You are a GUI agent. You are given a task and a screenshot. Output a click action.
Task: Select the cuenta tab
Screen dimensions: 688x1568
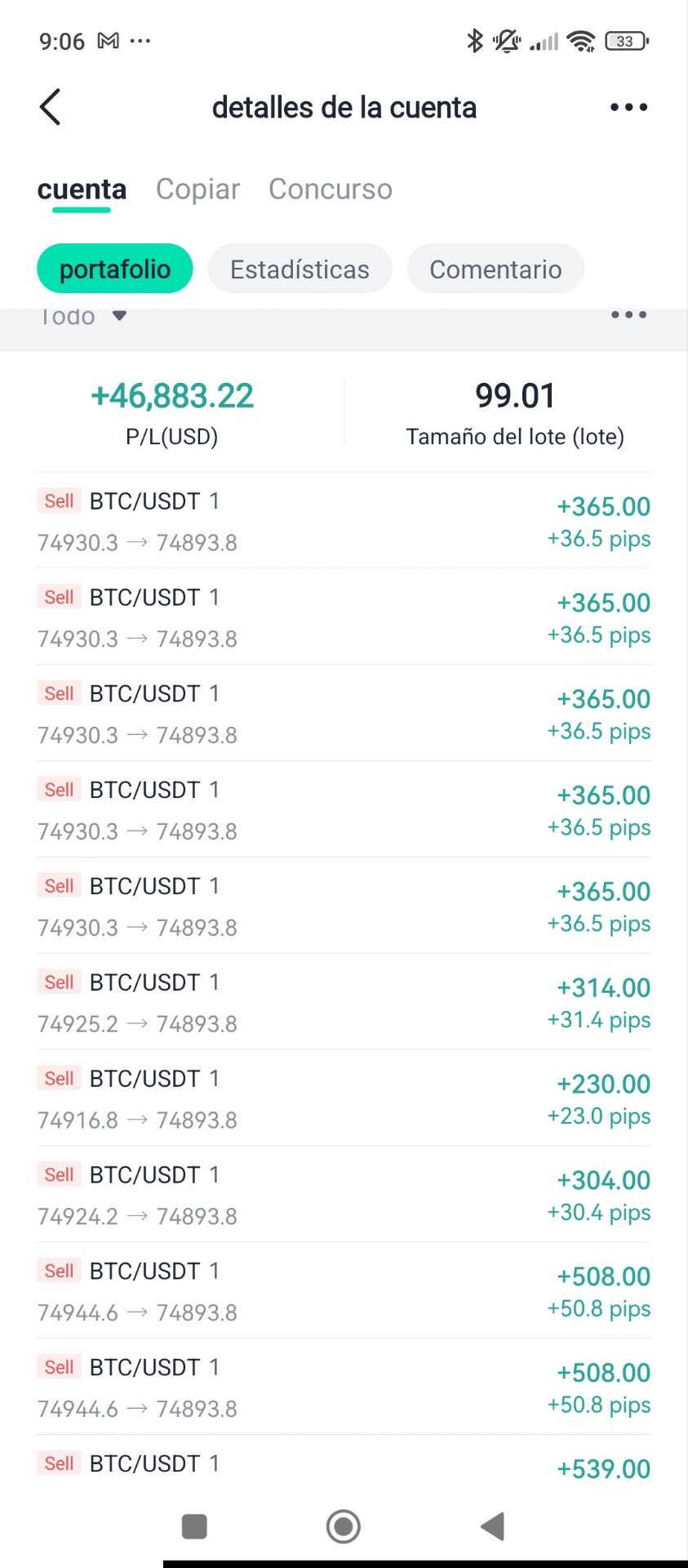pos(82,189)
